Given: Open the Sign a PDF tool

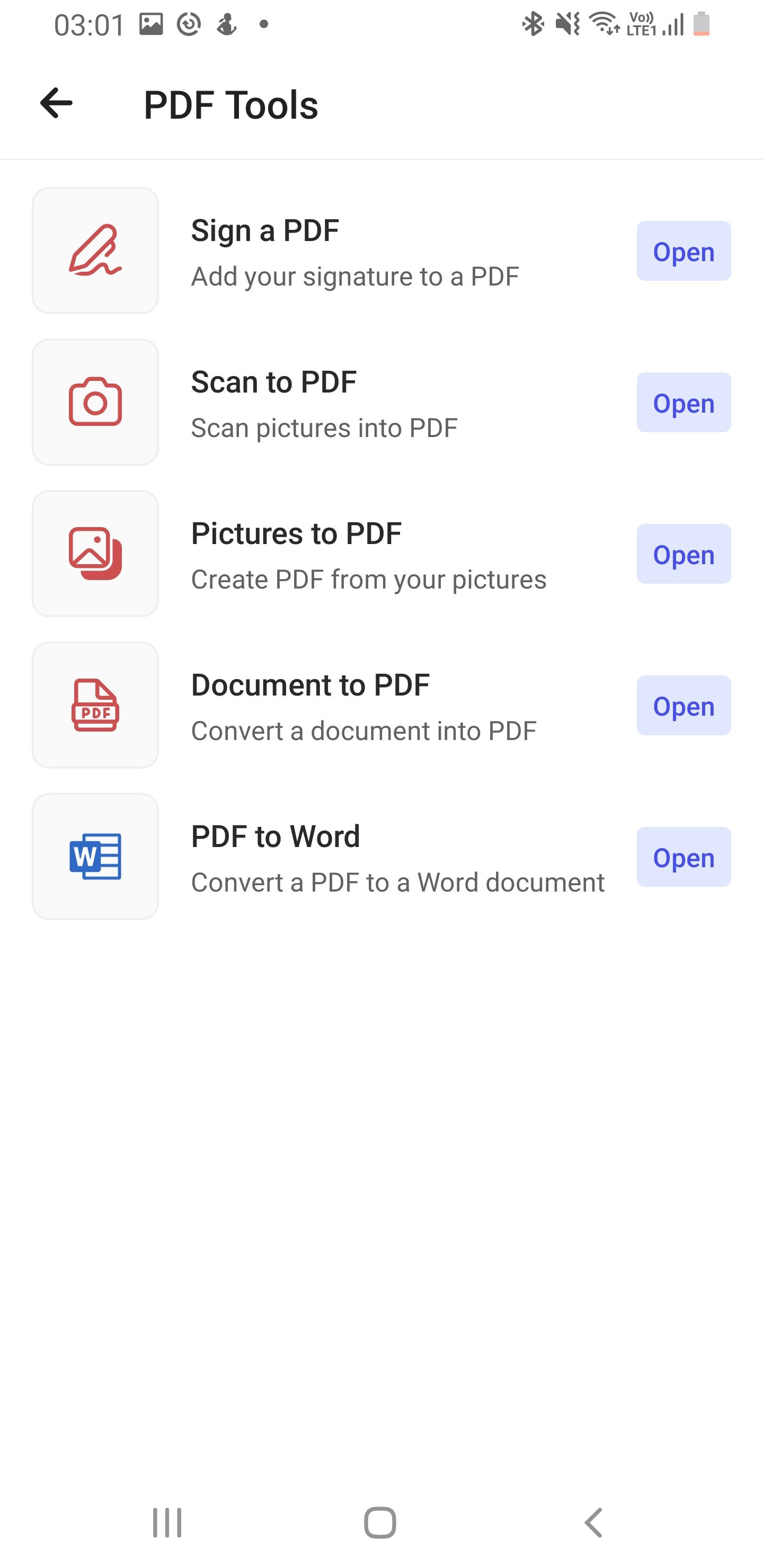Looking at the screenshot, I should [x=683, y=251].
